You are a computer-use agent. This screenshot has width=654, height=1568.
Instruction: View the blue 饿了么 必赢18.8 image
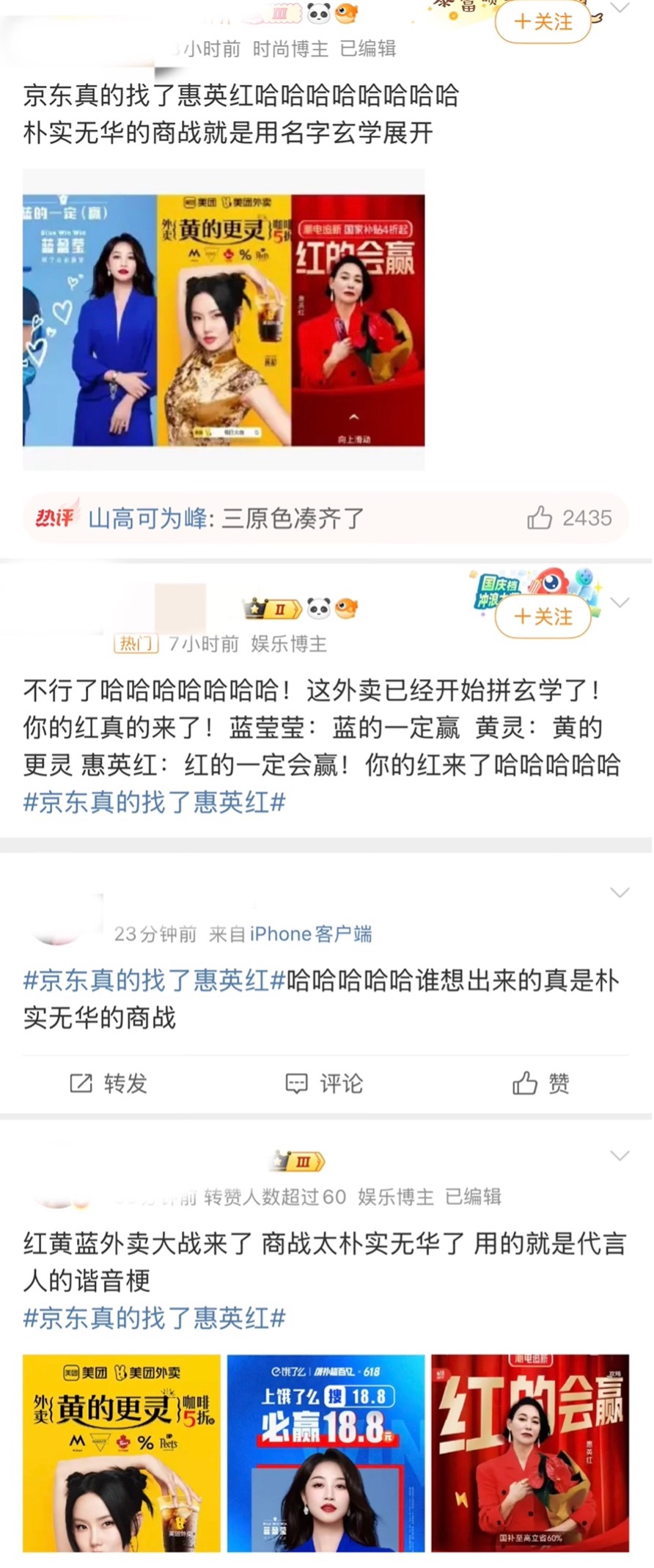pos(326,1453)
